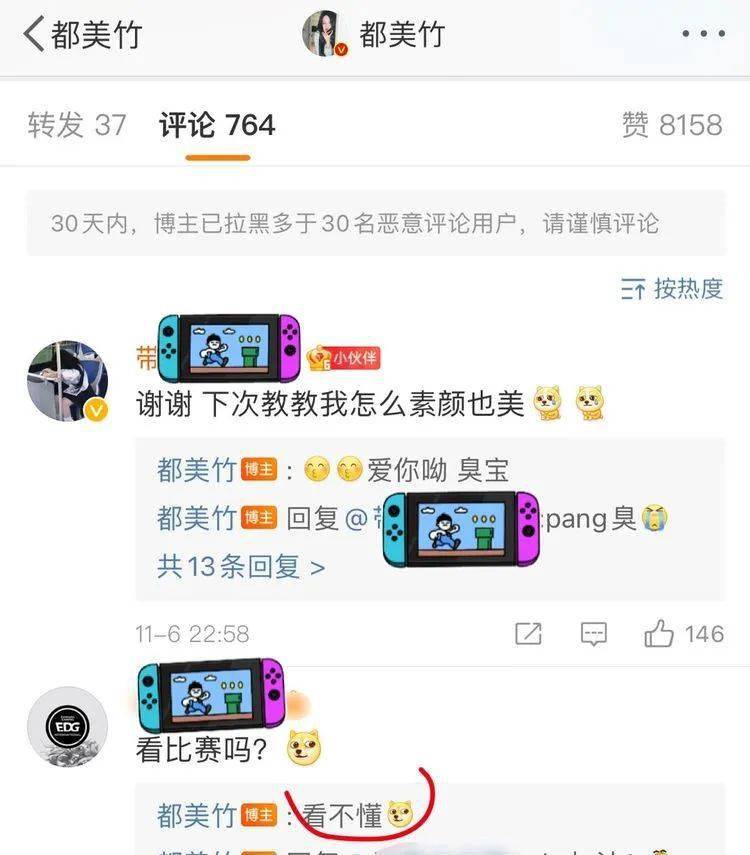Open the EDG avatar commenter's profile
Viewport: 750px width, 855px height.
click(67, 727)
